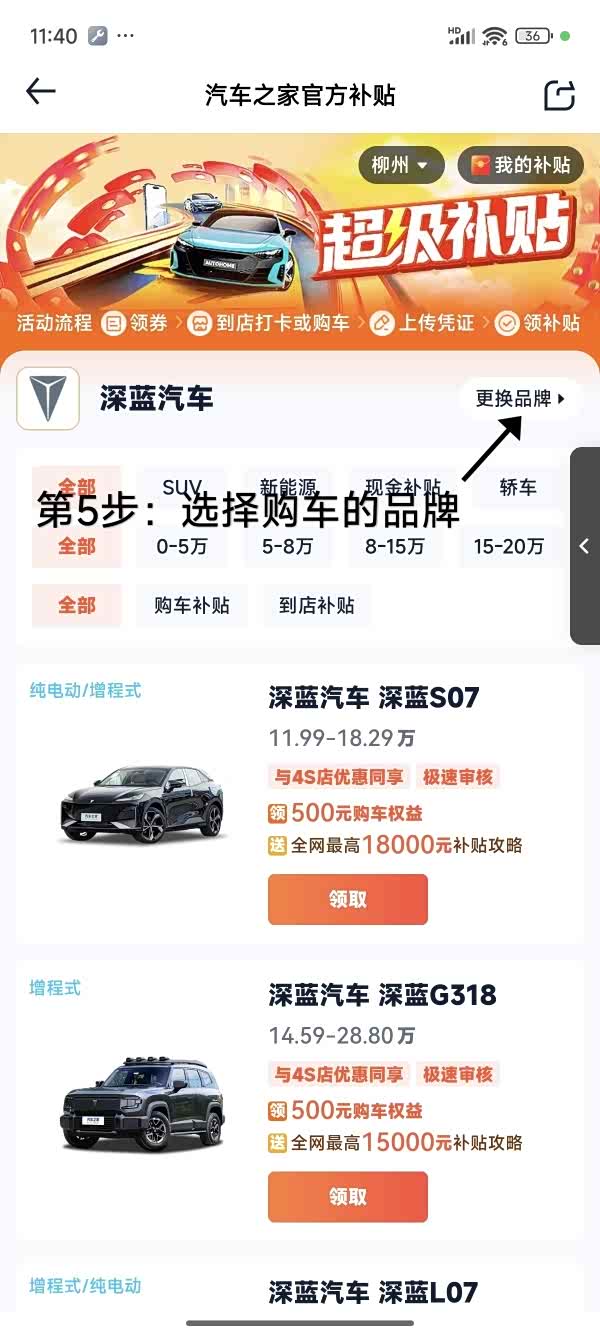Share this subsidy page
Viewport: 600px width, 1335px height.
click(559, 95)
